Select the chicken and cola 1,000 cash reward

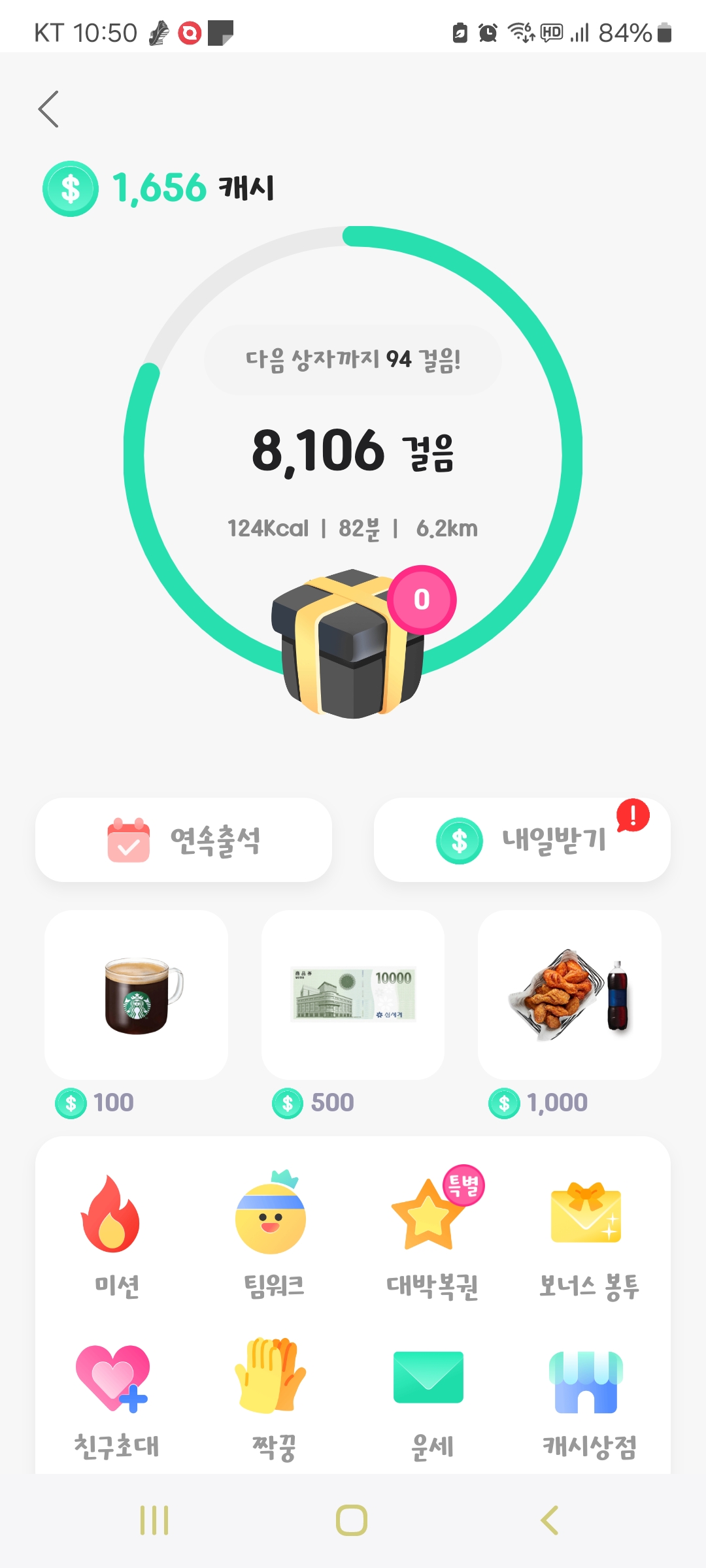[x=569, y=995]
